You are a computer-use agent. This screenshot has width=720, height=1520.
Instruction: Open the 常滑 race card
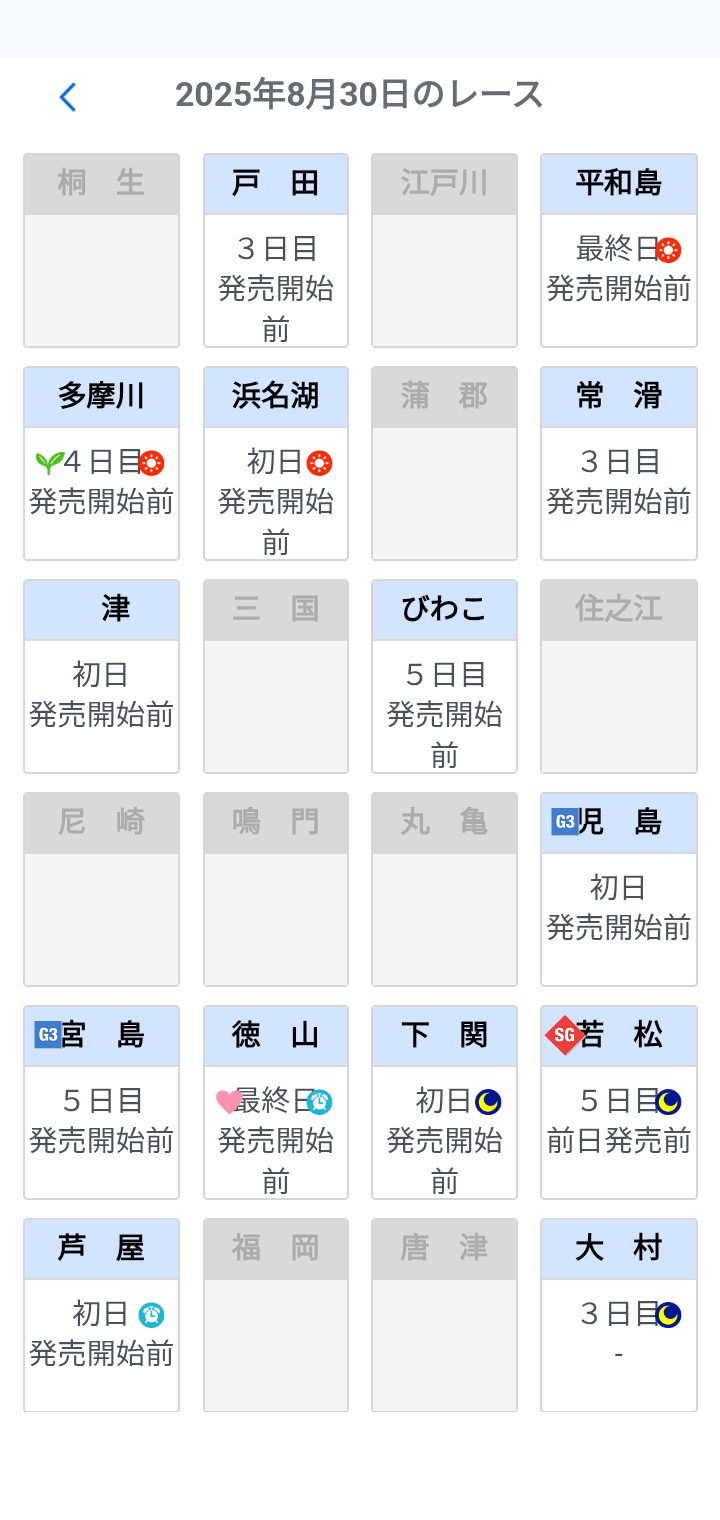point(618,464)
